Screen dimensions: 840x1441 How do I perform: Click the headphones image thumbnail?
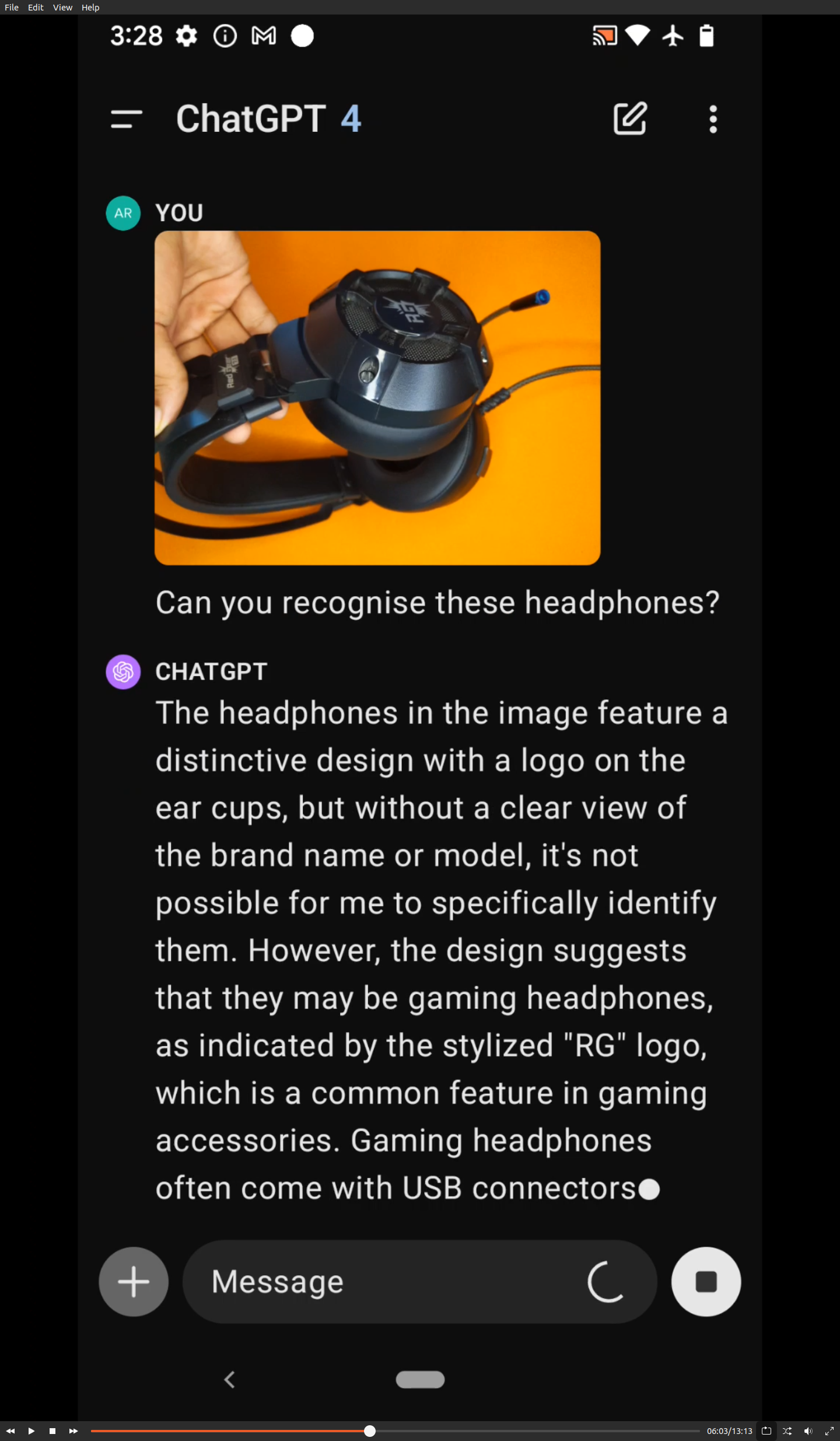[x=377, y=397]
